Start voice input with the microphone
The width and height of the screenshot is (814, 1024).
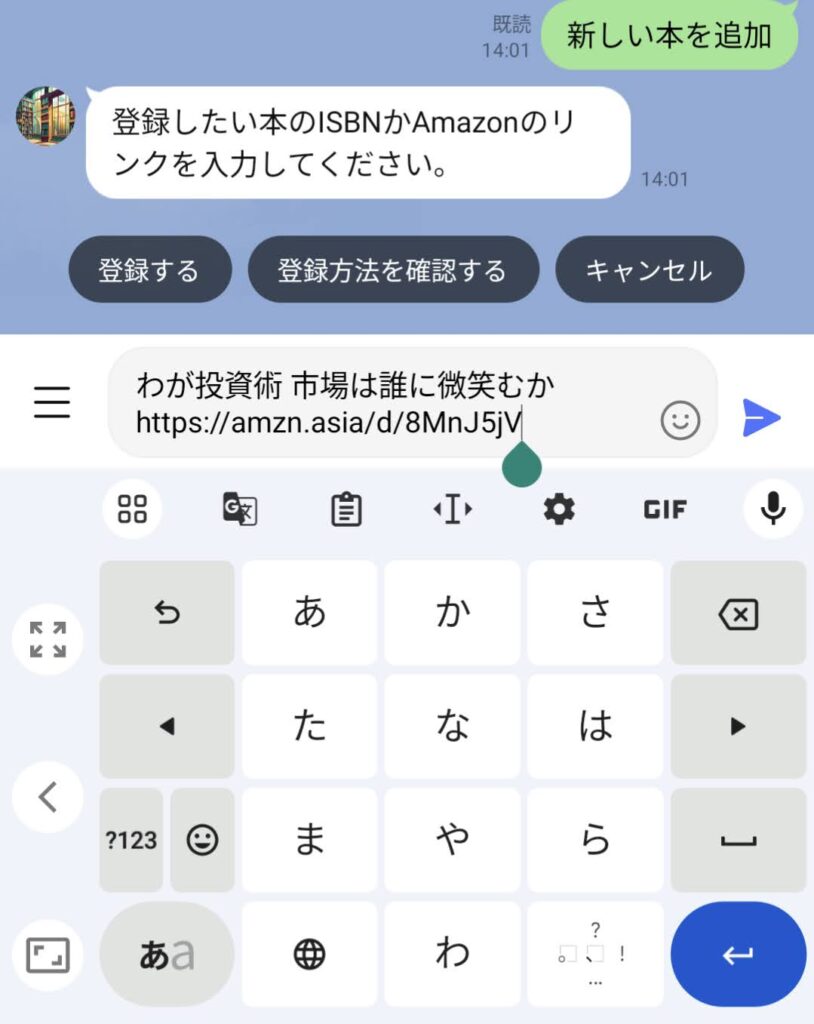[772, 509]
